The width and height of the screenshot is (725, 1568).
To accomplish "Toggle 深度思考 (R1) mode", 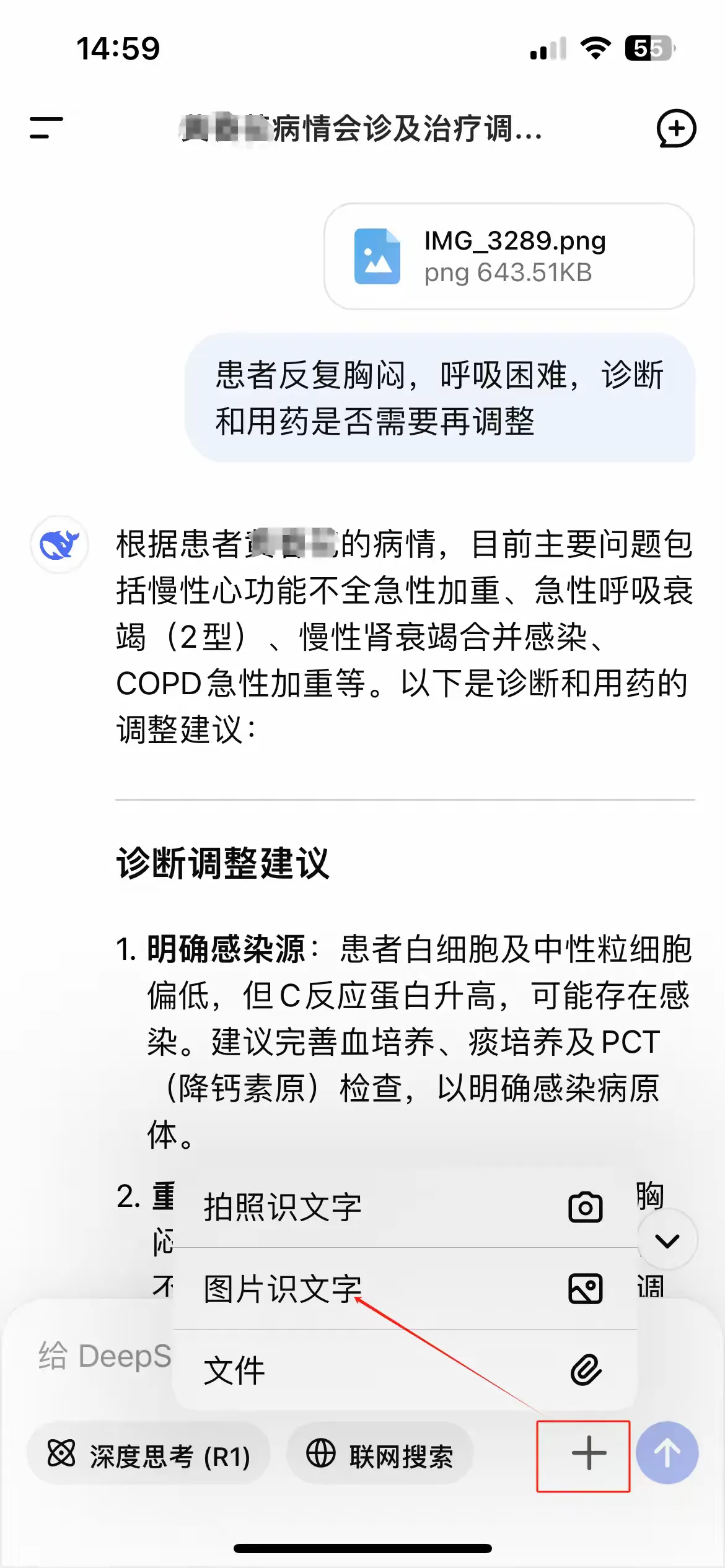I will pos(149,1454).
